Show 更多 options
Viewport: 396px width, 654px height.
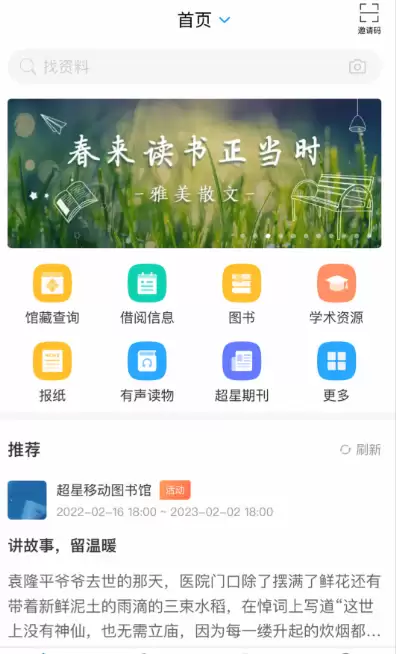pyautogui.click(x=336, y=372)
